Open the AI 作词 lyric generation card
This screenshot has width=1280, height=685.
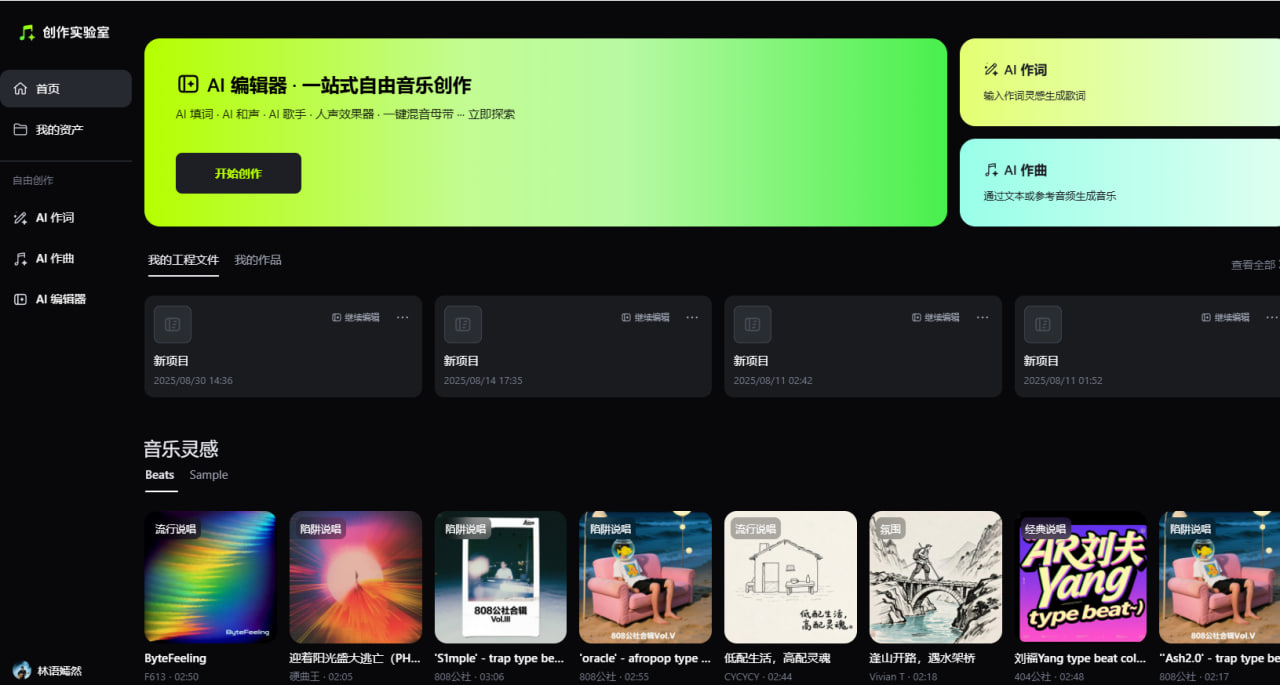click(1118, 82)
